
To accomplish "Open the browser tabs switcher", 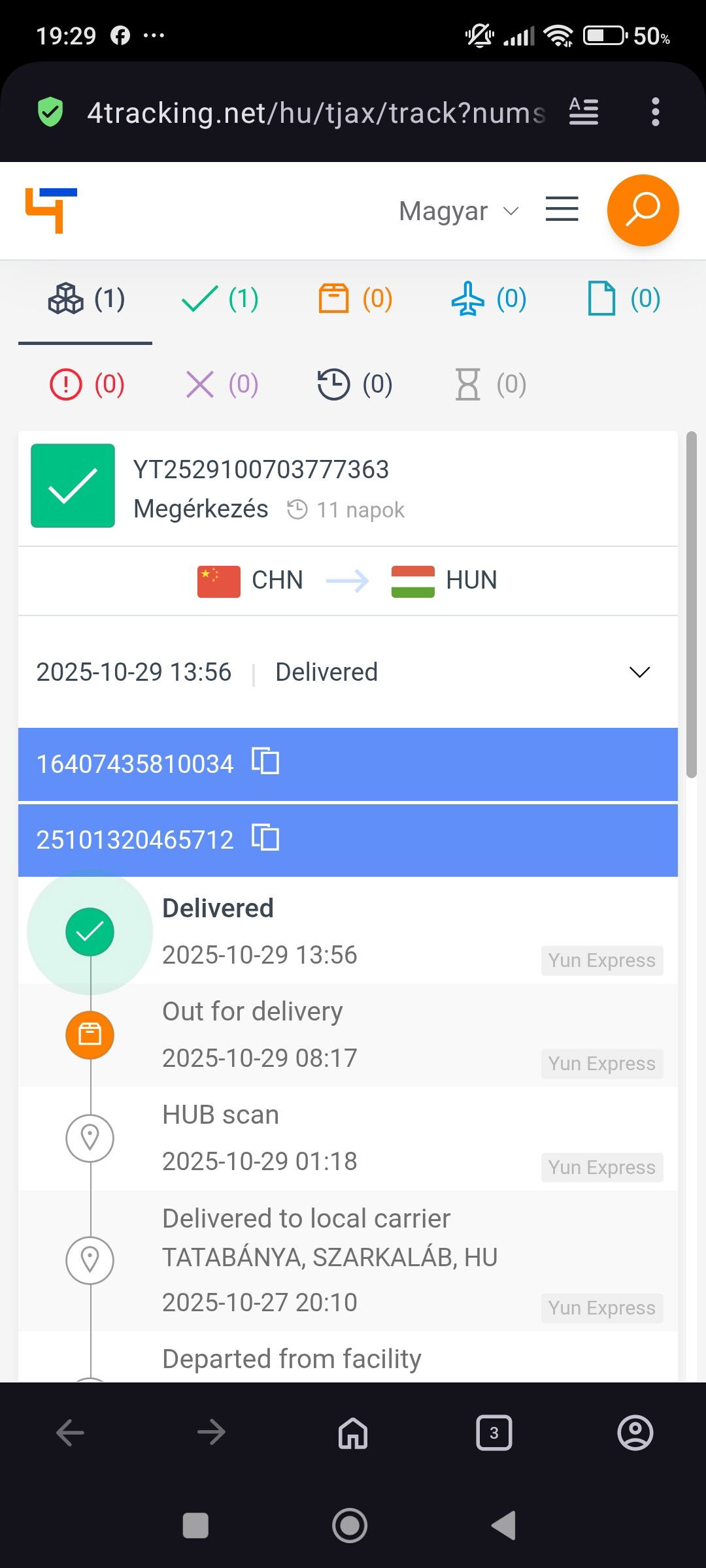I will [x=494, y=1433].
